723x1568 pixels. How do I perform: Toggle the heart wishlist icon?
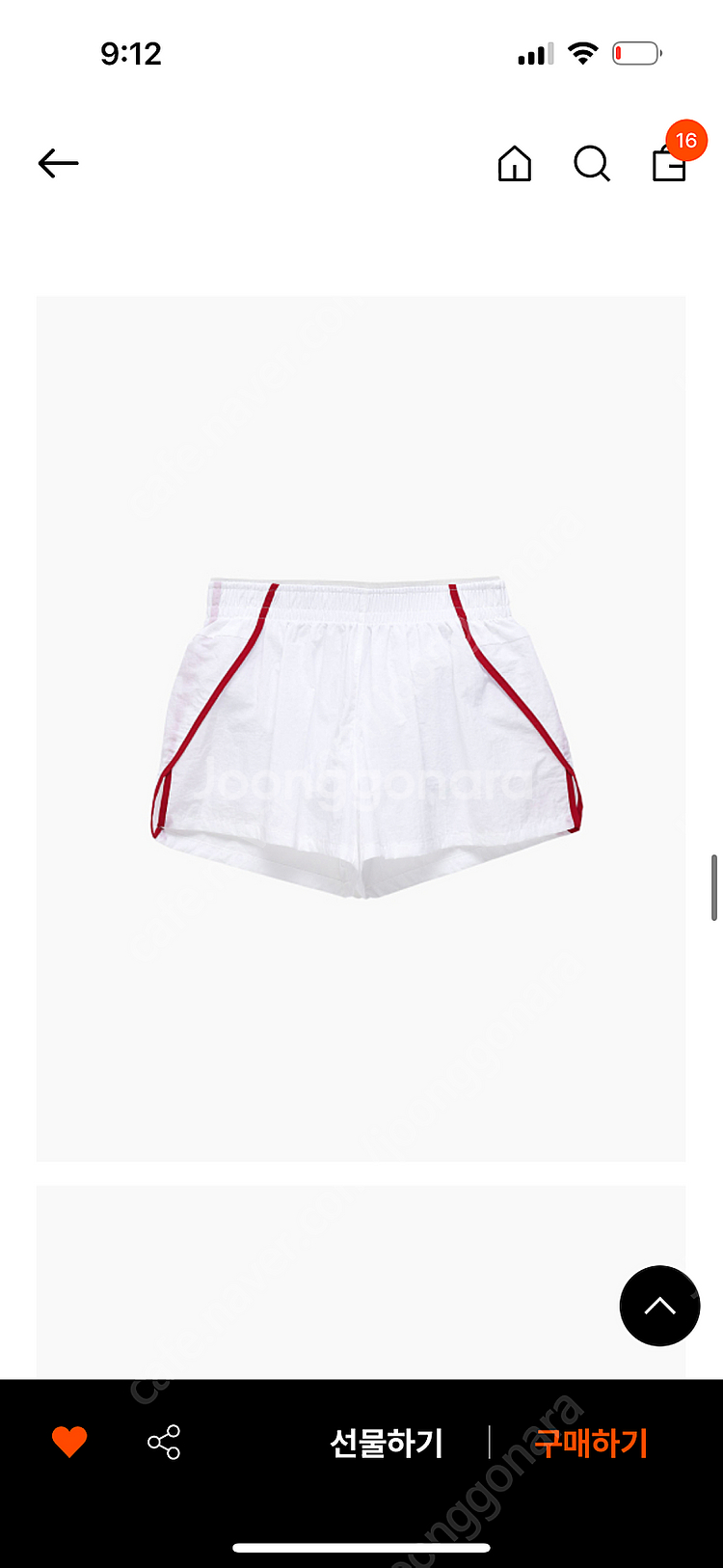pyautogui.click(x=69, y=1443)
